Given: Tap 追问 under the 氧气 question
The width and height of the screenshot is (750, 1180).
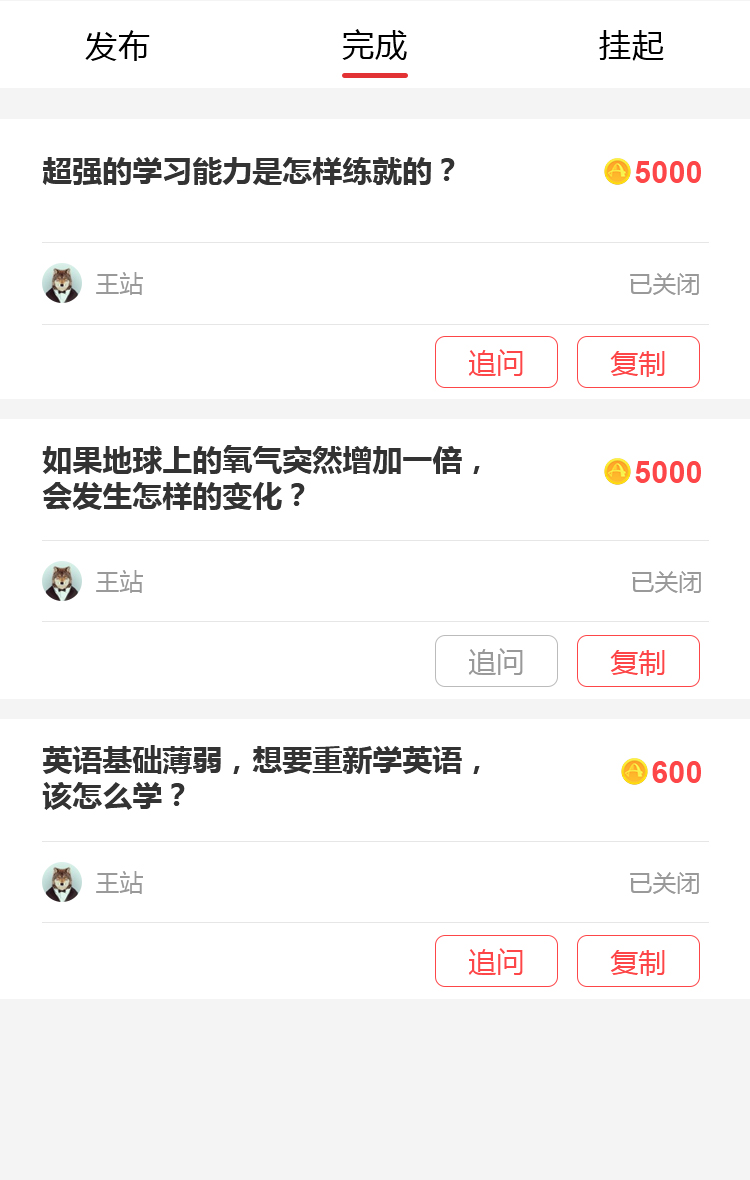Looking at the screenshot, I should point(496,661).
